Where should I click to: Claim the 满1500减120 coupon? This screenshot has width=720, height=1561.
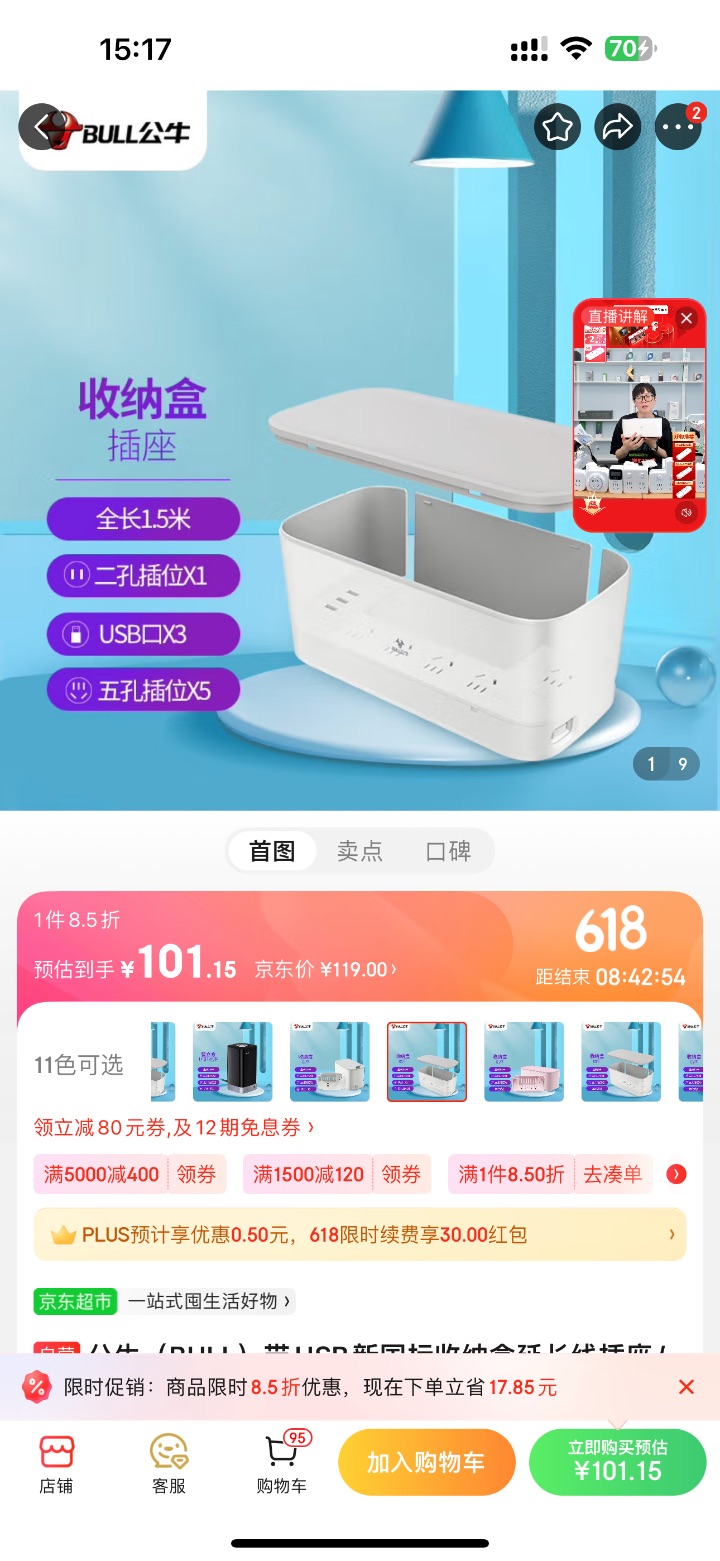[x=401, y=1174]
